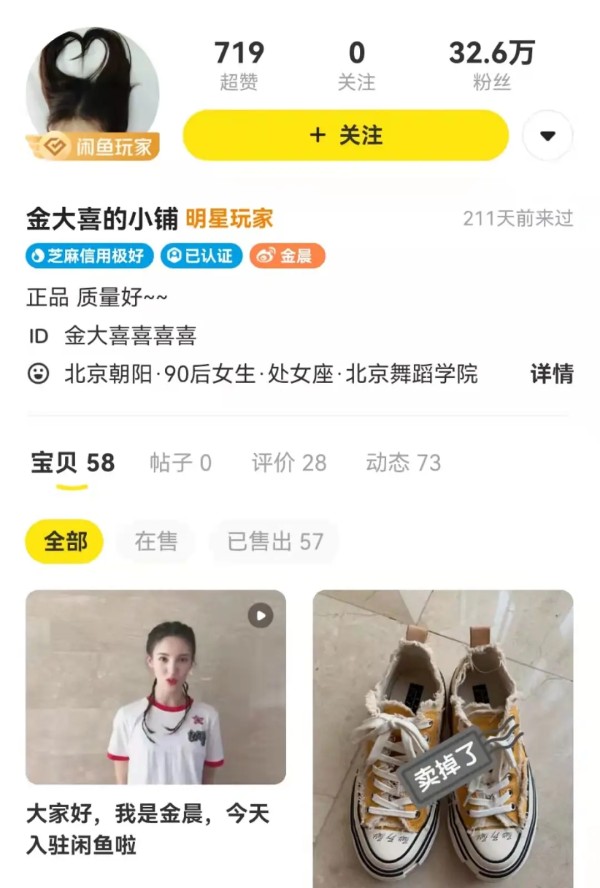Switch to the 宝贝 58 tab

tap(72, 463)
